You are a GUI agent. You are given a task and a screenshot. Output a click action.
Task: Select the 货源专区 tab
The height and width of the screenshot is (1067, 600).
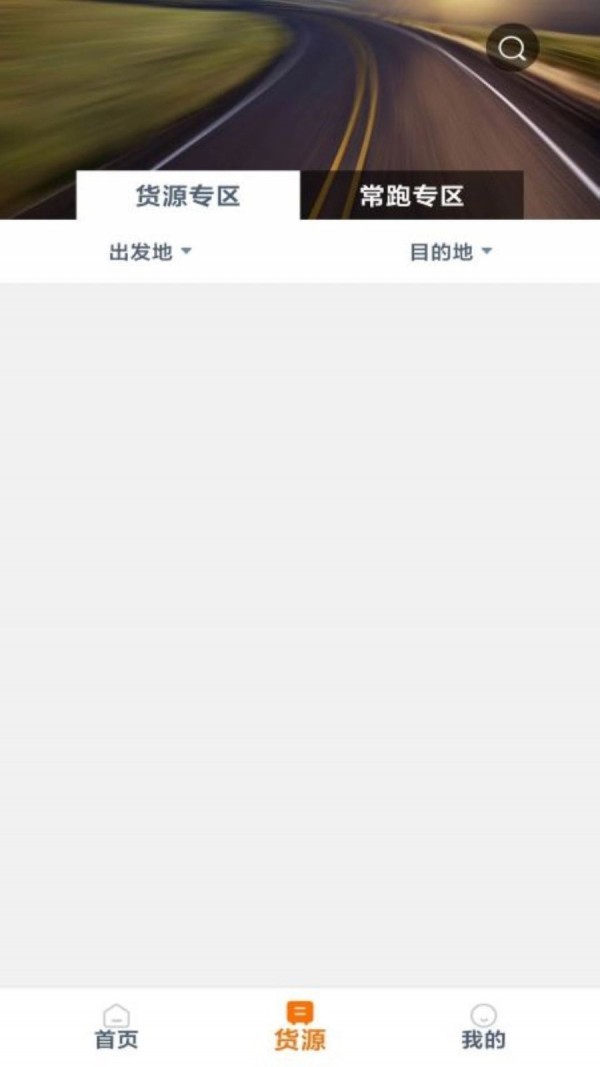[x=188, y=195]
